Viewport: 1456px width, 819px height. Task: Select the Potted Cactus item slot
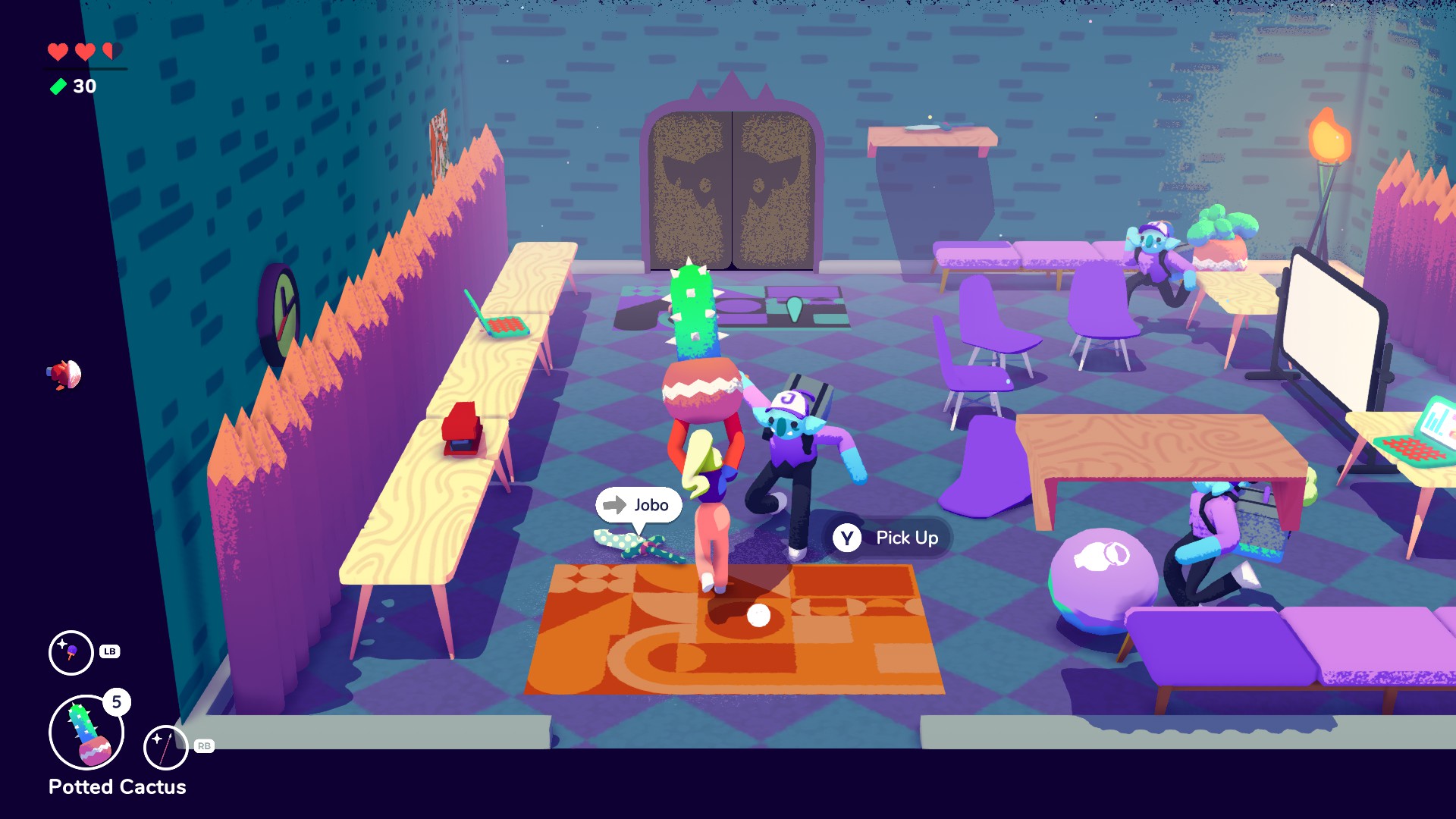coord(86,733)
